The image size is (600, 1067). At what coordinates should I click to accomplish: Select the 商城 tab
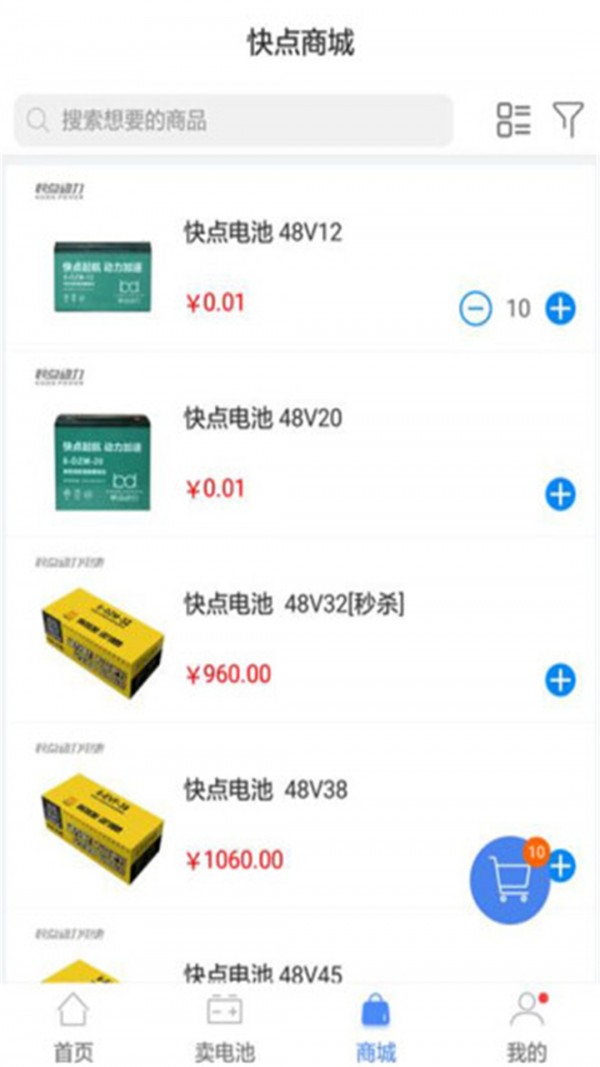coord(376,1027)
